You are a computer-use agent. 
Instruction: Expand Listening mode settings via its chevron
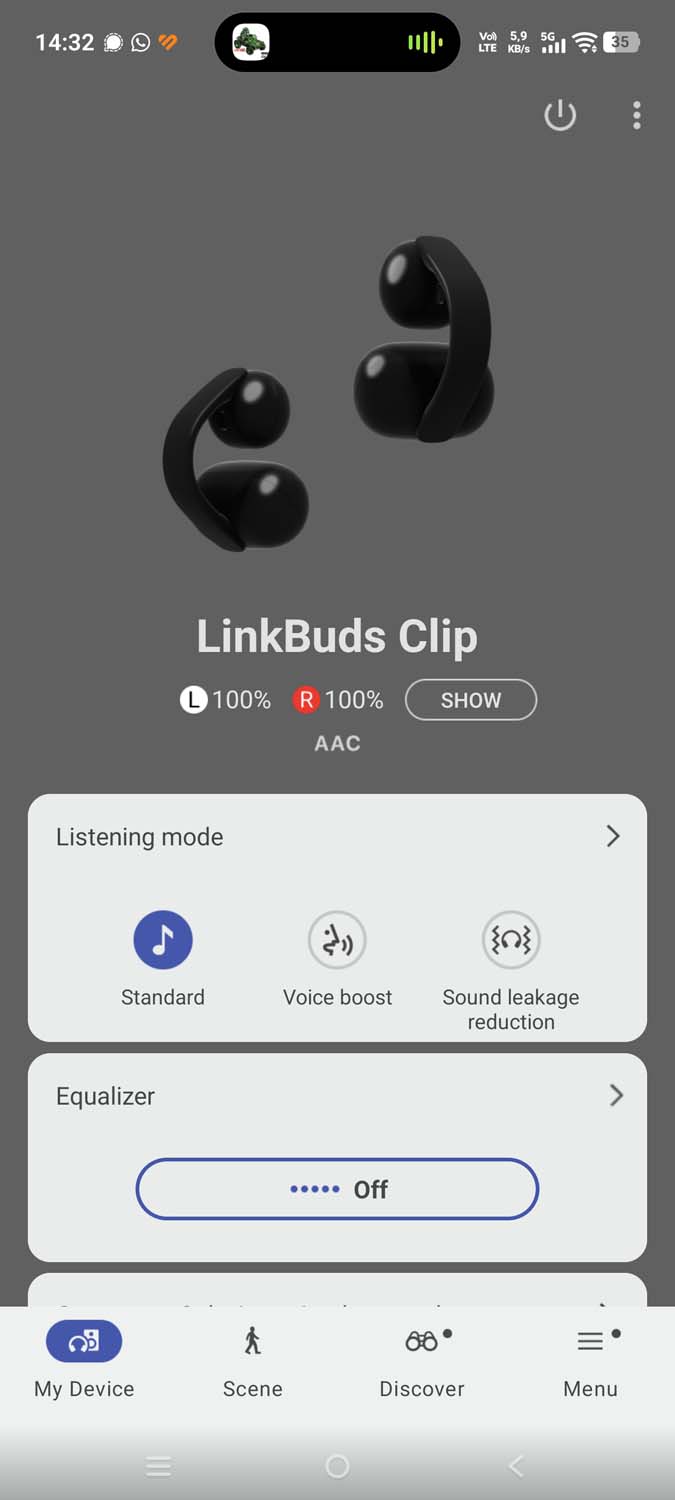[613, 836]
